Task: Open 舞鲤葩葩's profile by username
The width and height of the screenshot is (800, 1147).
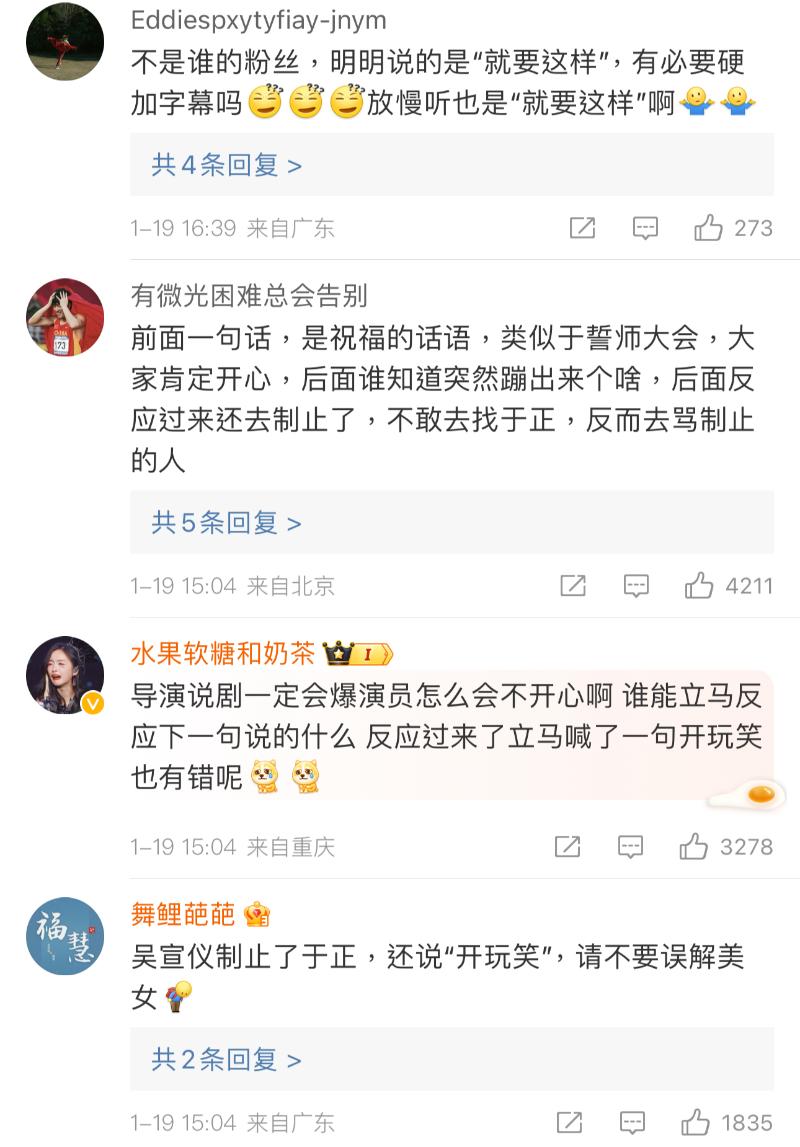Action: [x=183, y=913]
